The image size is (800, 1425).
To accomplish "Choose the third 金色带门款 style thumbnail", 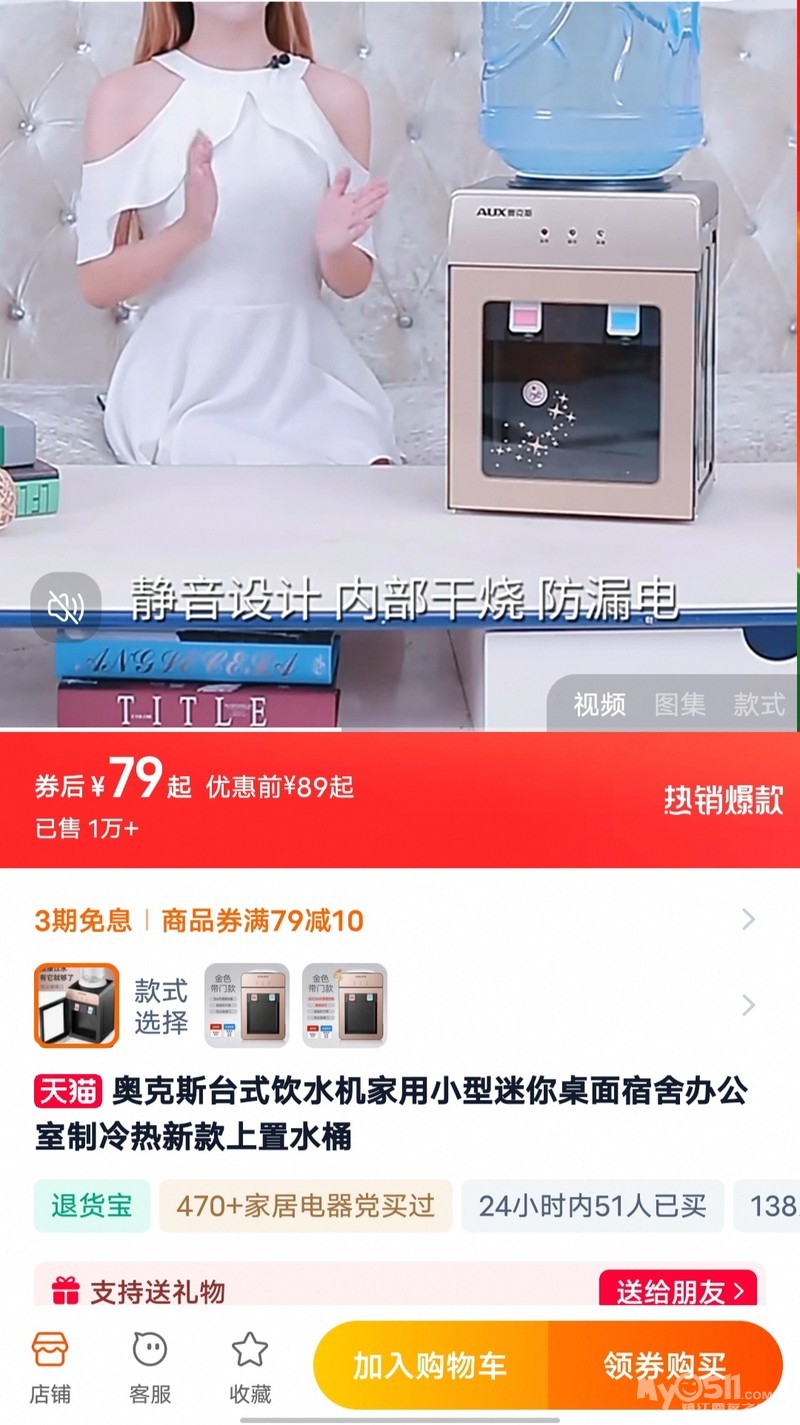I will coord(345,1005).
